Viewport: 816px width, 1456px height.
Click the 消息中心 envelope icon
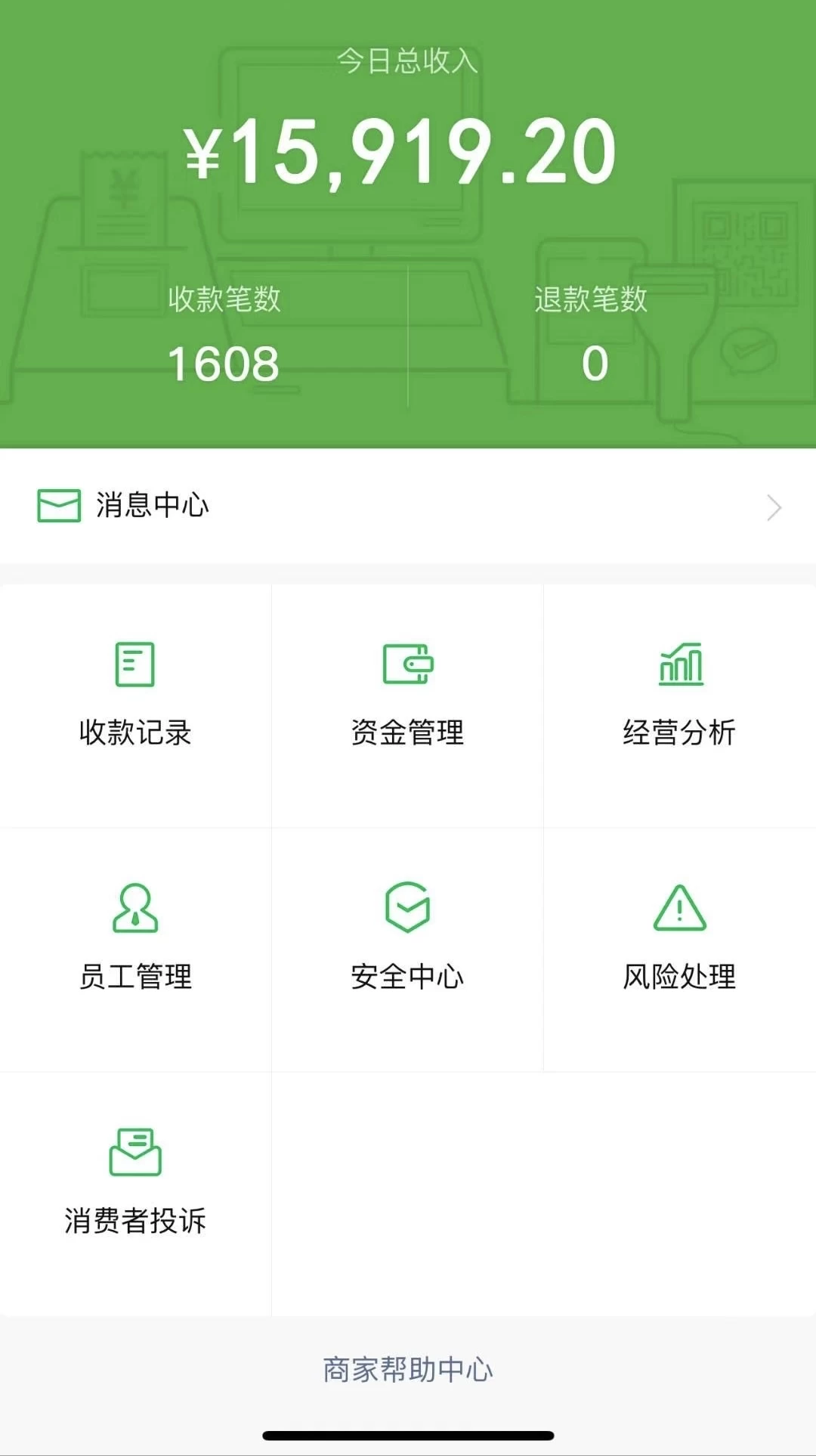click(x=57, y=505)
